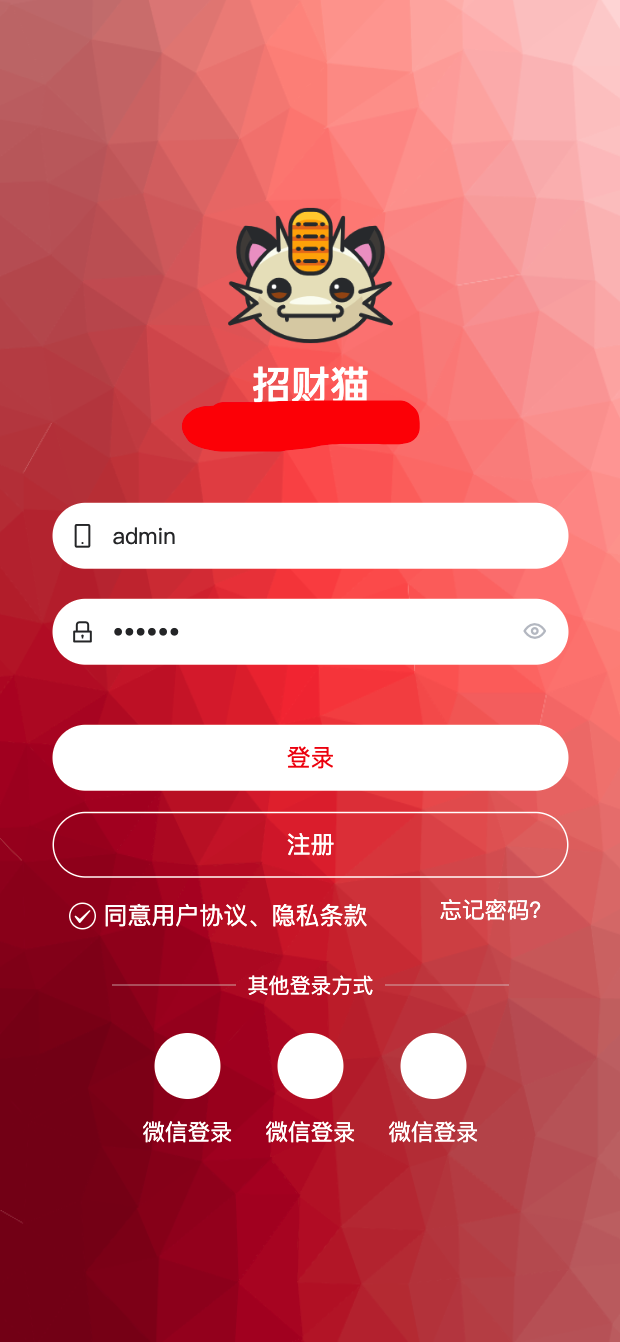Open the 忘记密码? link
The width and height of the screenshot is (620, 1342).
491,910
